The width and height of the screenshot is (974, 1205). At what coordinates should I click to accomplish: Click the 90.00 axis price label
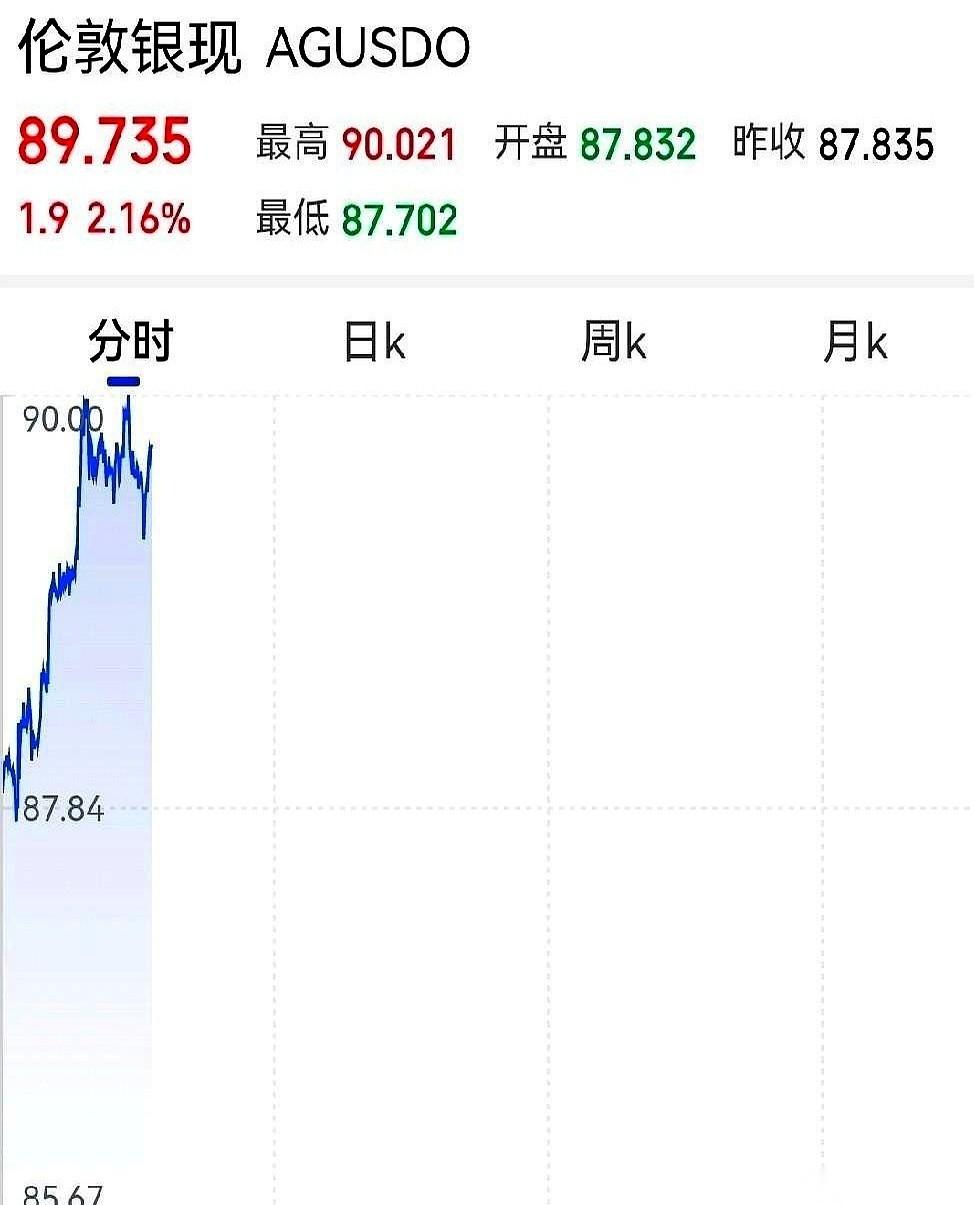(x=62, y=420)
